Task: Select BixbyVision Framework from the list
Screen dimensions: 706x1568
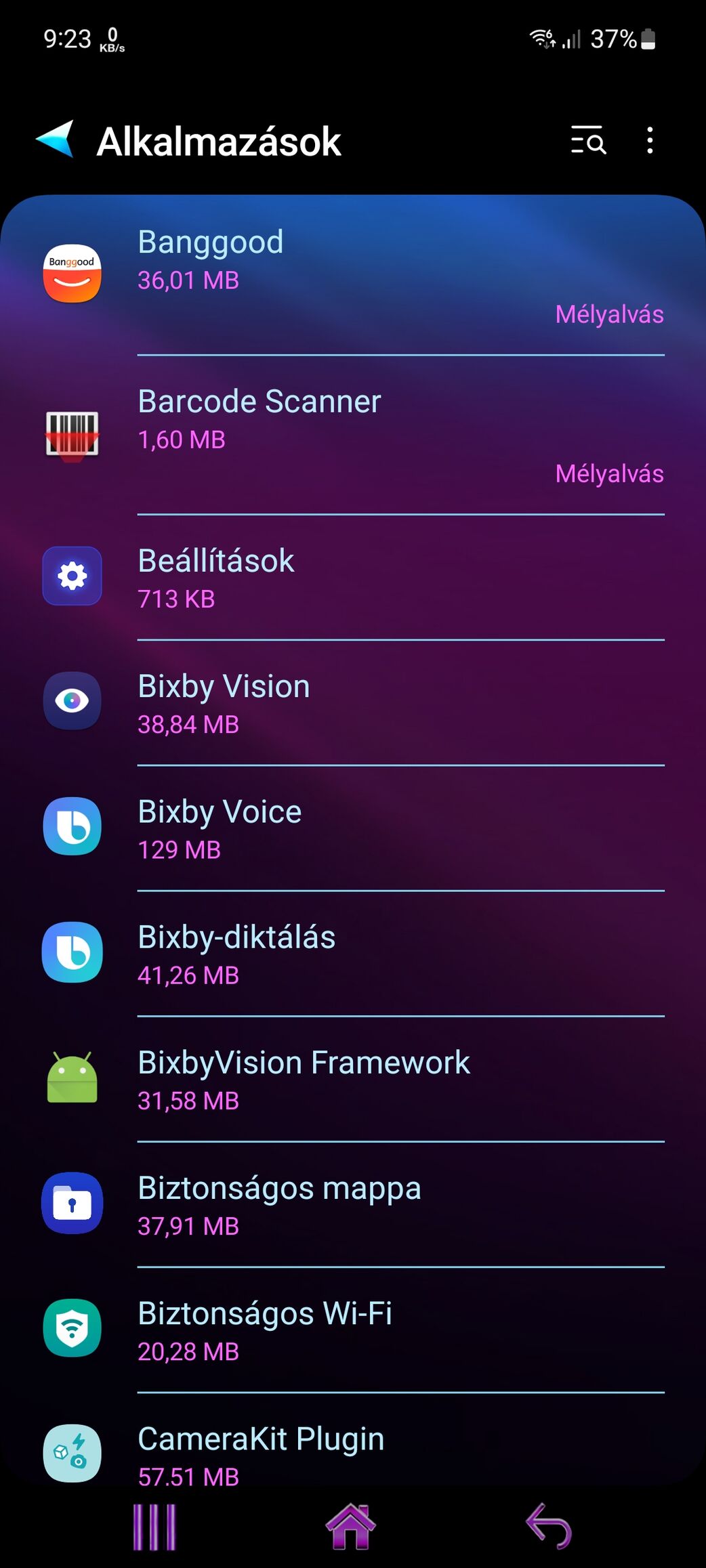Action: 352,1078
